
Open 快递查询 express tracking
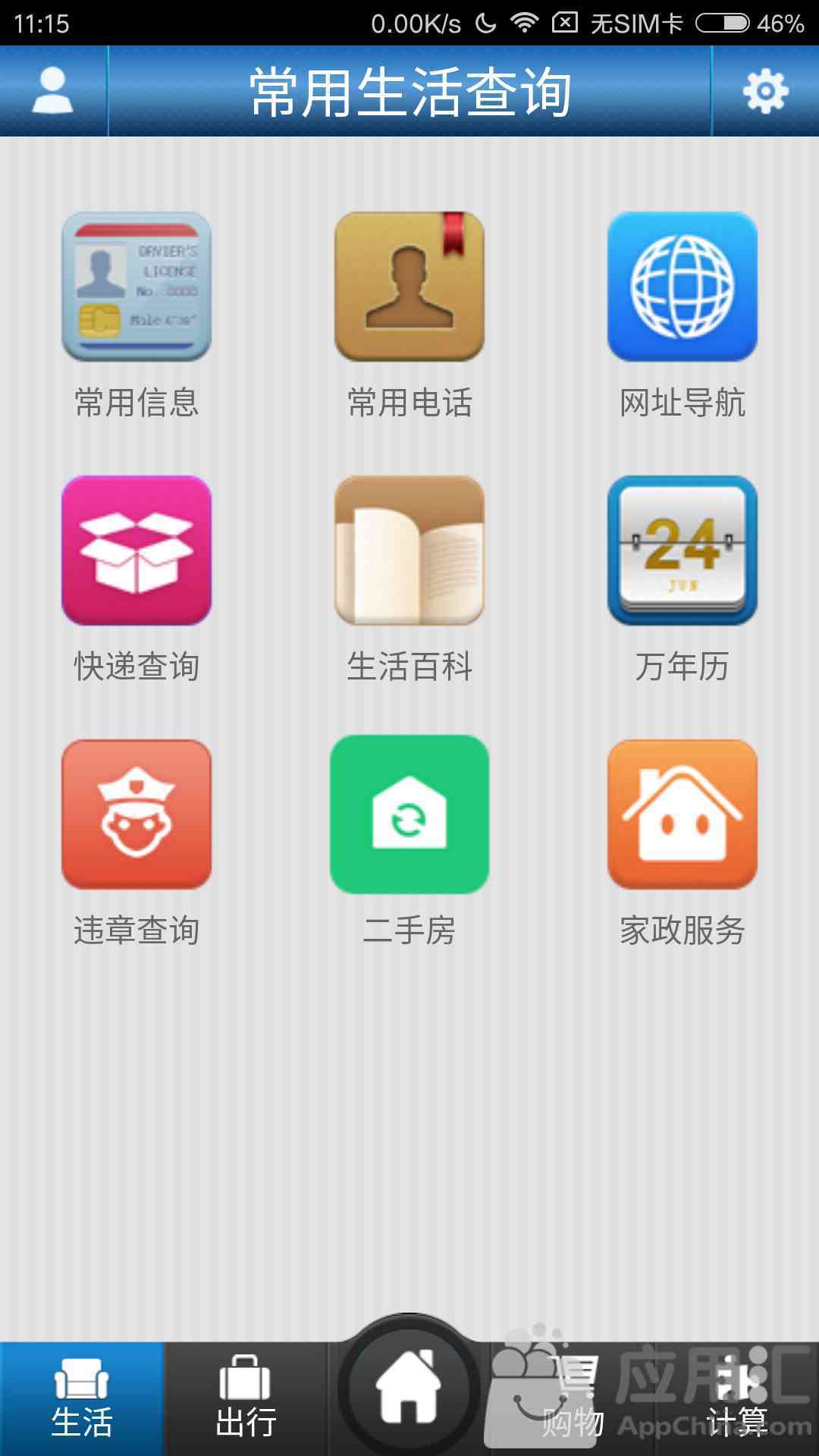pos(136,551)
